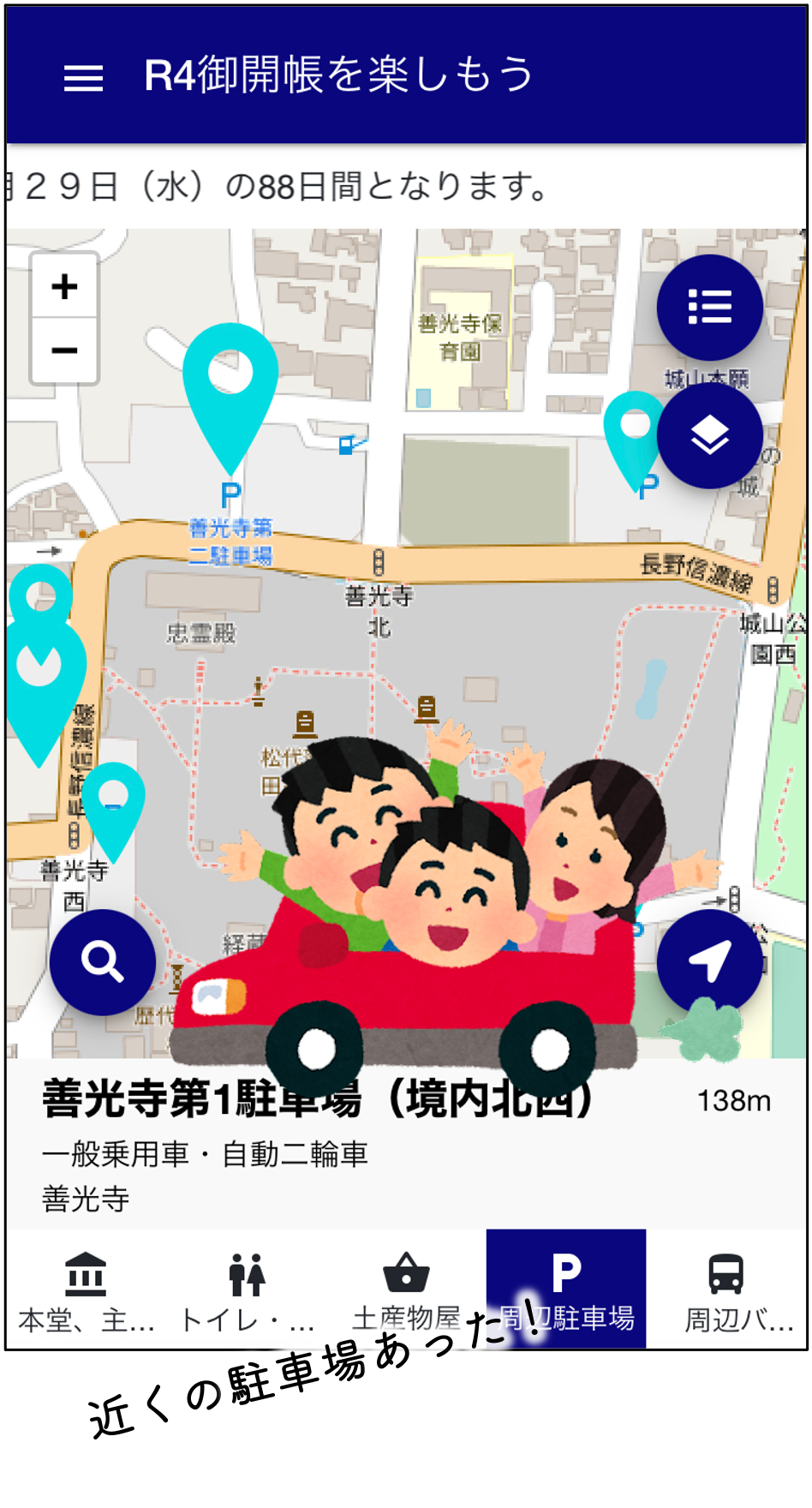Click the zoom out minus control

[63, 350]
